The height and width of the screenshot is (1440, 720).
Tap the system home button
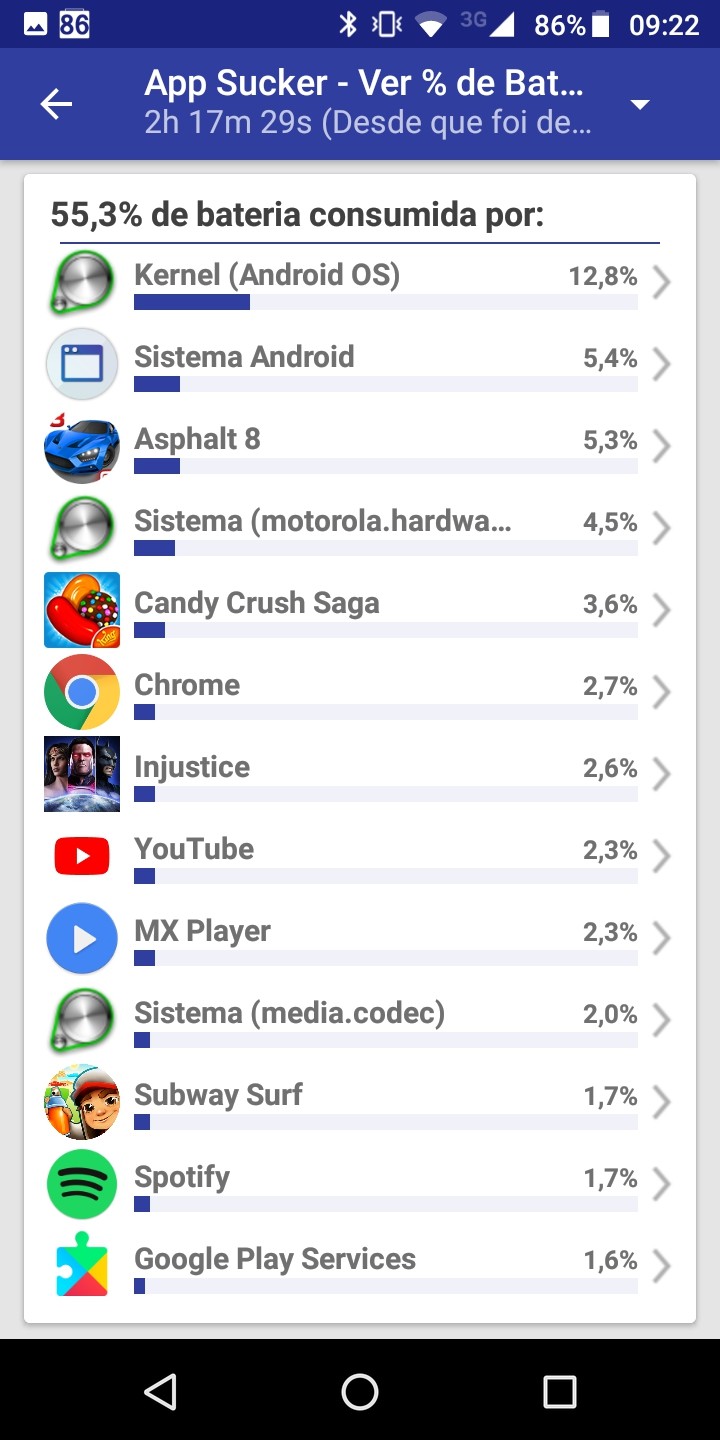pyautogui.click(x=360, y=1391)
